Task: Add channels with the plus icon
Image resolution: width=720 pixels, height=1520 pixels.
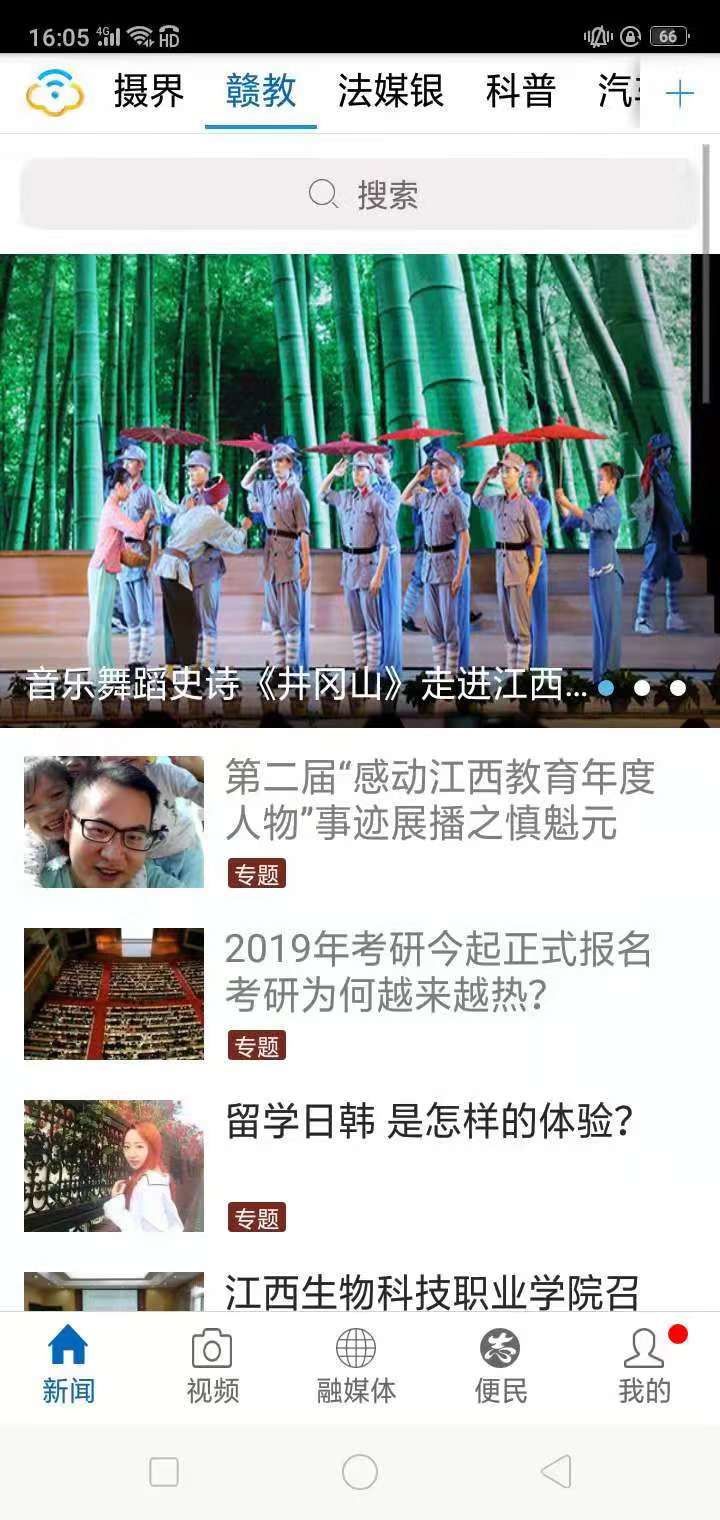Action: tap(680, 94)
